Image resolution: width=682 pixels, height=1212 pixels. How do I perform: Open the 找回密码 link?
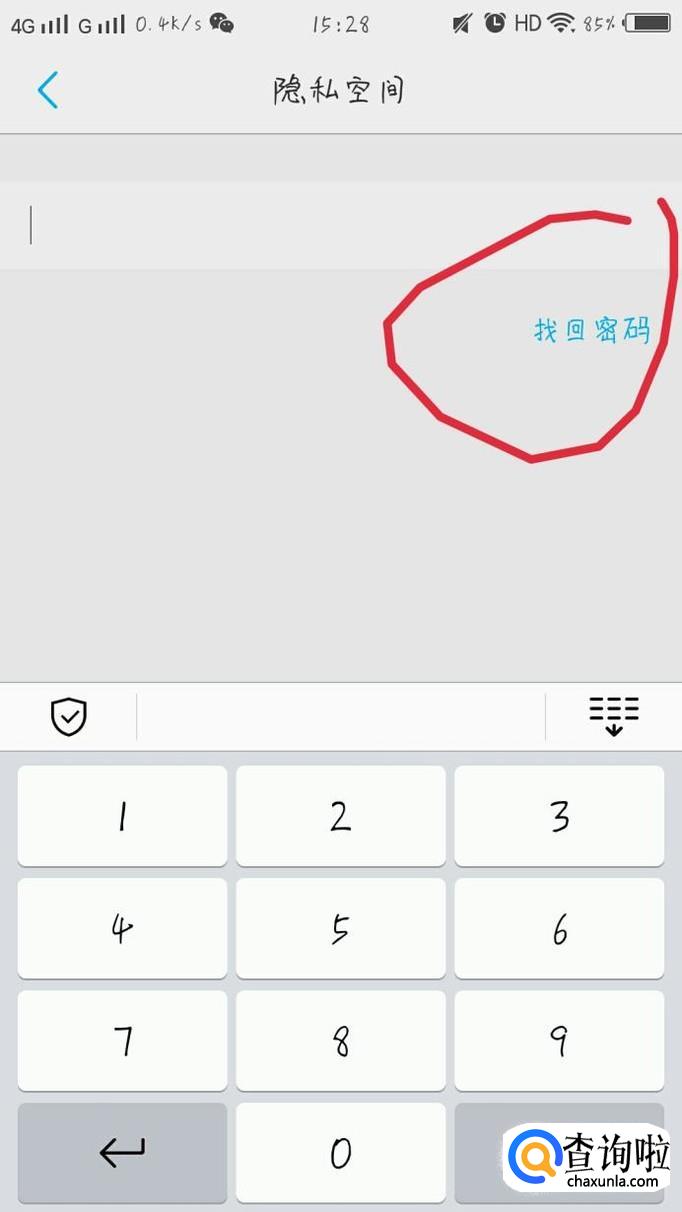click(x=591, y=329)
